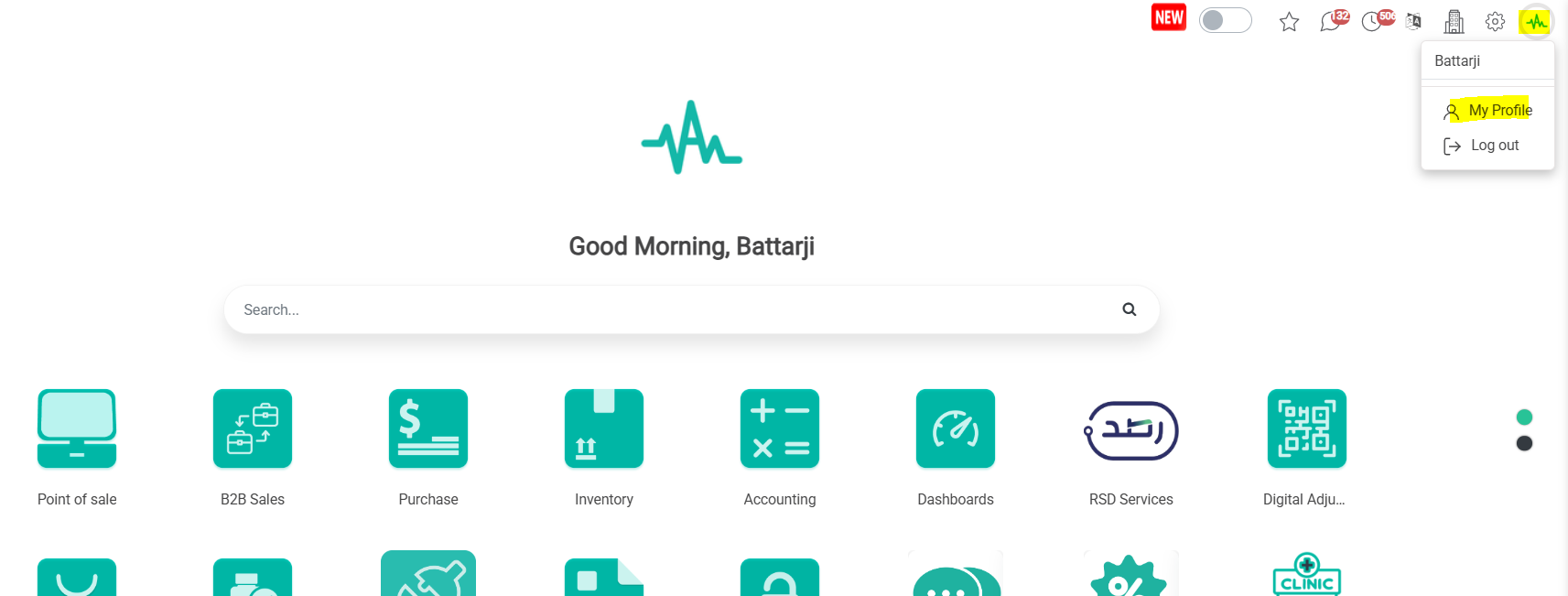The image size is (1568, 596).
Task: Open the messages chat bubble icon
Action: point(1330,22)
